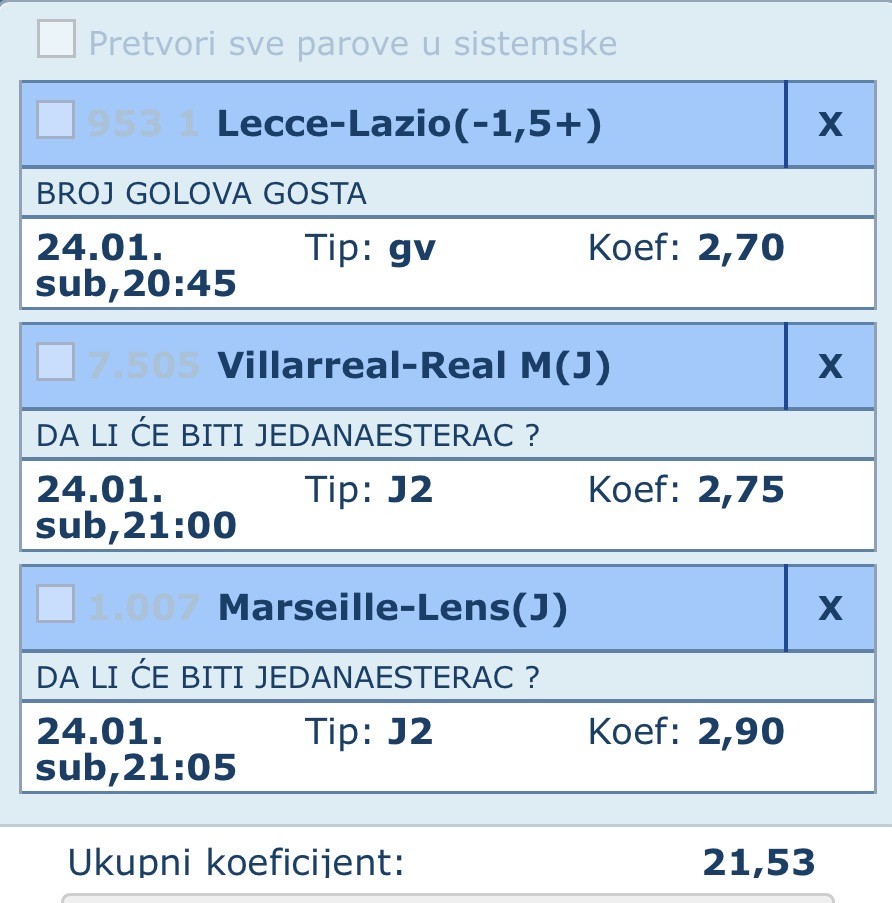Remove Lecce-Lazio from the ticket

click(830, 125)
